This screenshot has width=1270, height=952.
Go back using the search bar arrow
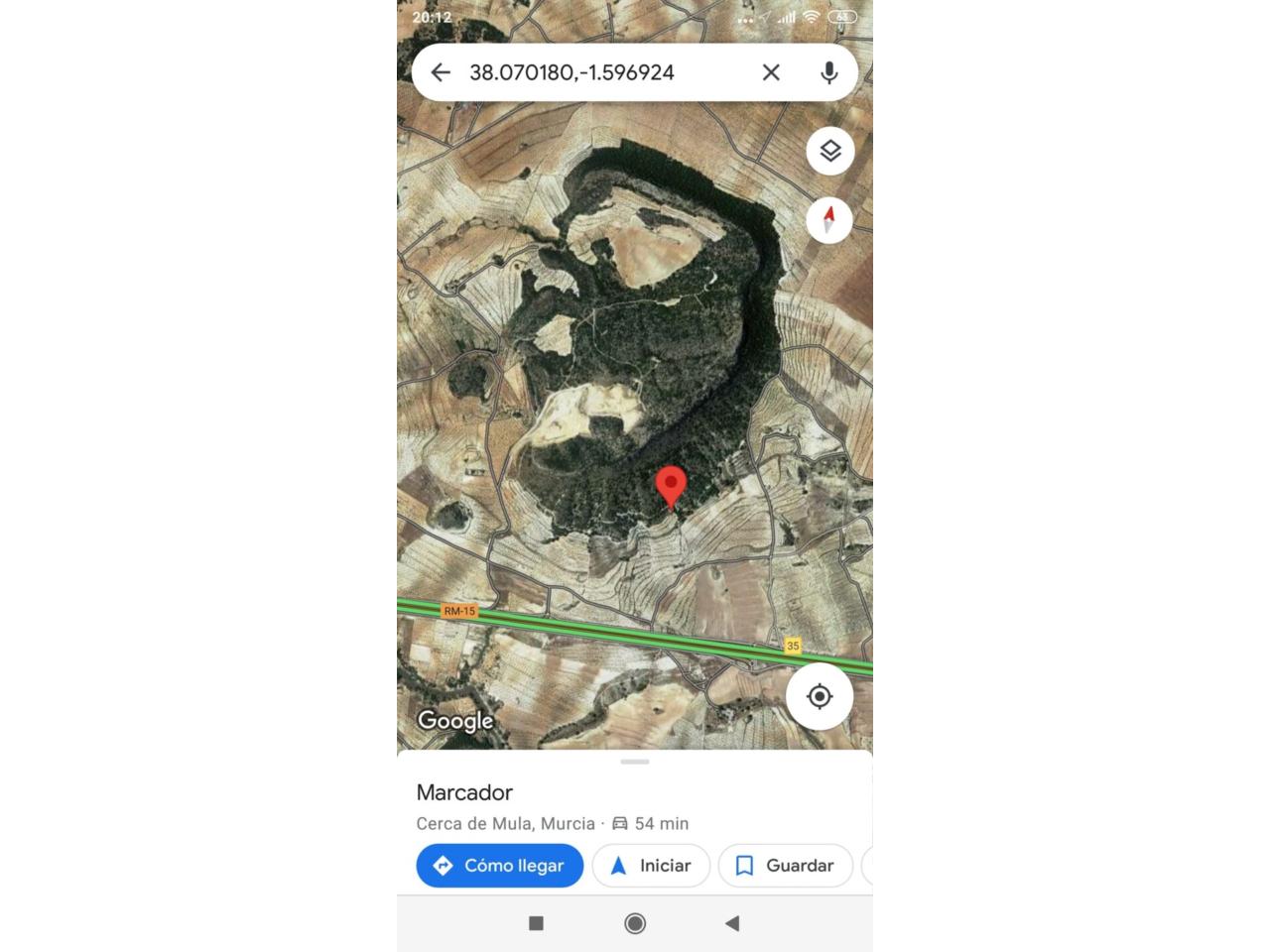441,72
